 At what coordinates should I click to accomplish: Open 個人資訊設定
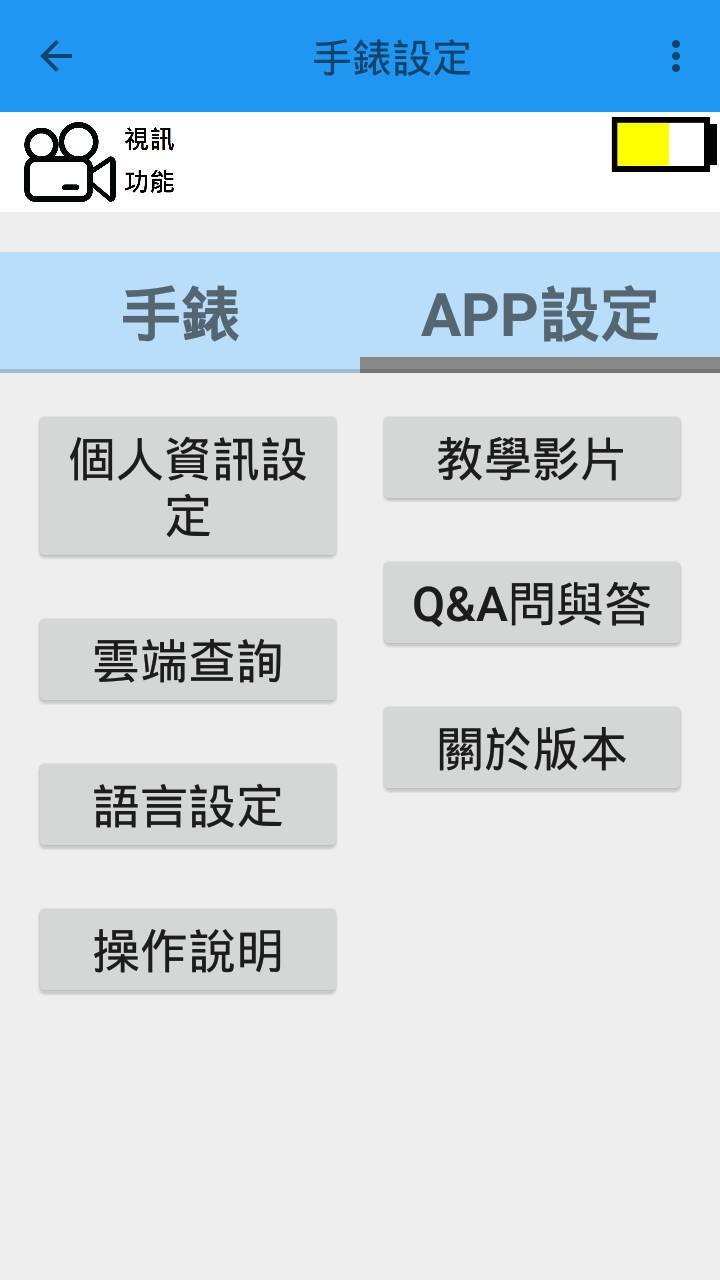point(188,486)
